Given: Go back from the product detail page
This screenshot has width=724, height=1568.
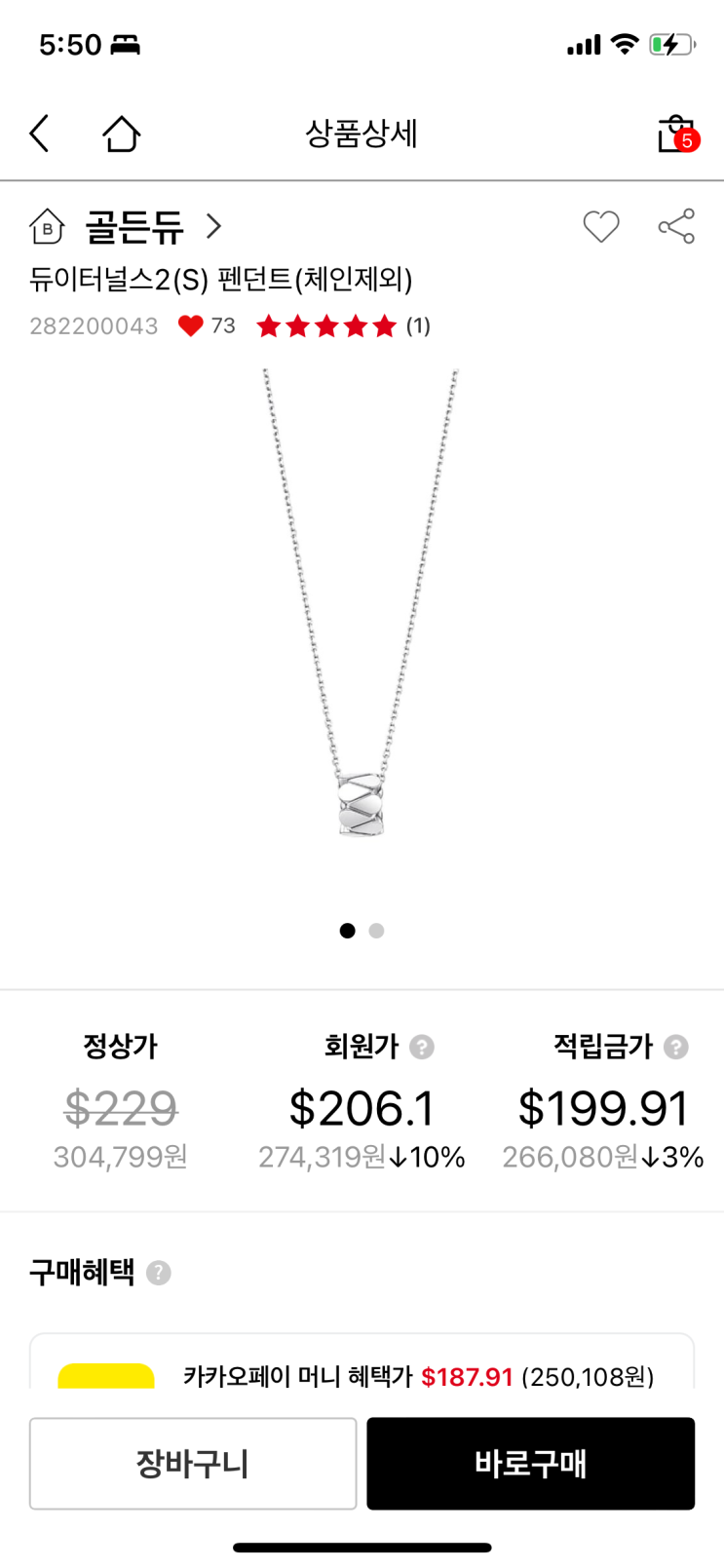Looking at the screenshot, I should (40, 134).
